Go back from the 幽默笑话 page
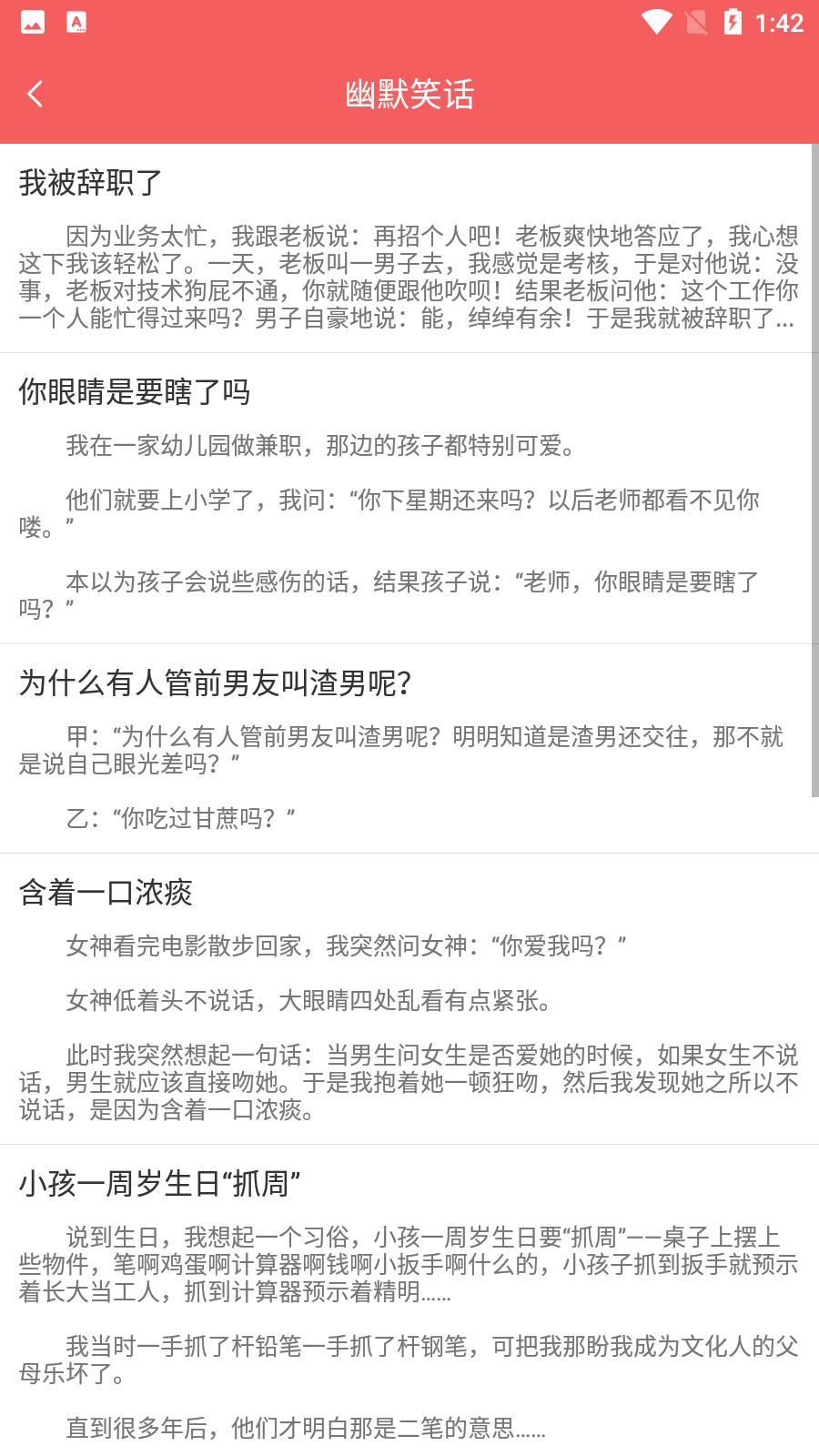The width and height of the screenshot is (819, 1456). (x=35, y=94)
